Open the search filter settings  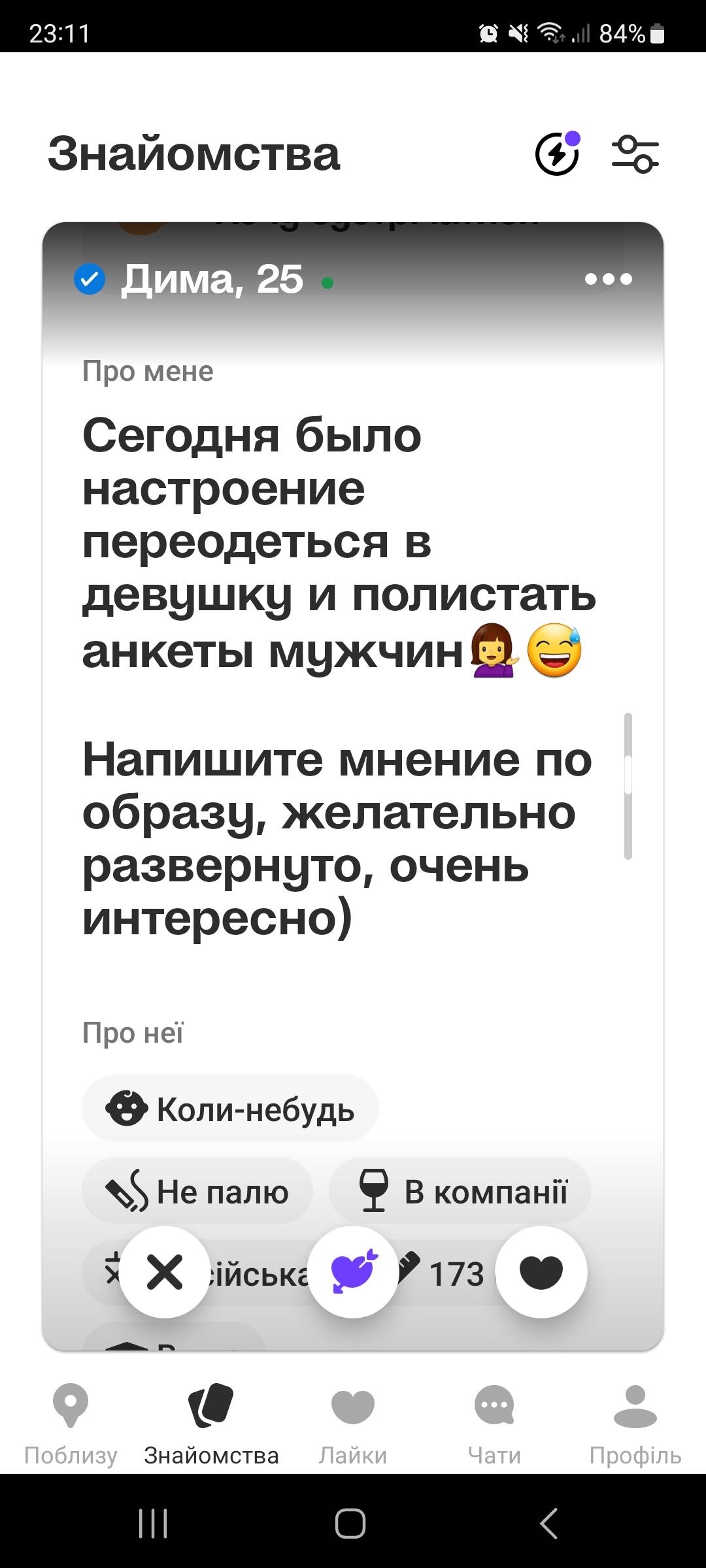[635, 154]
